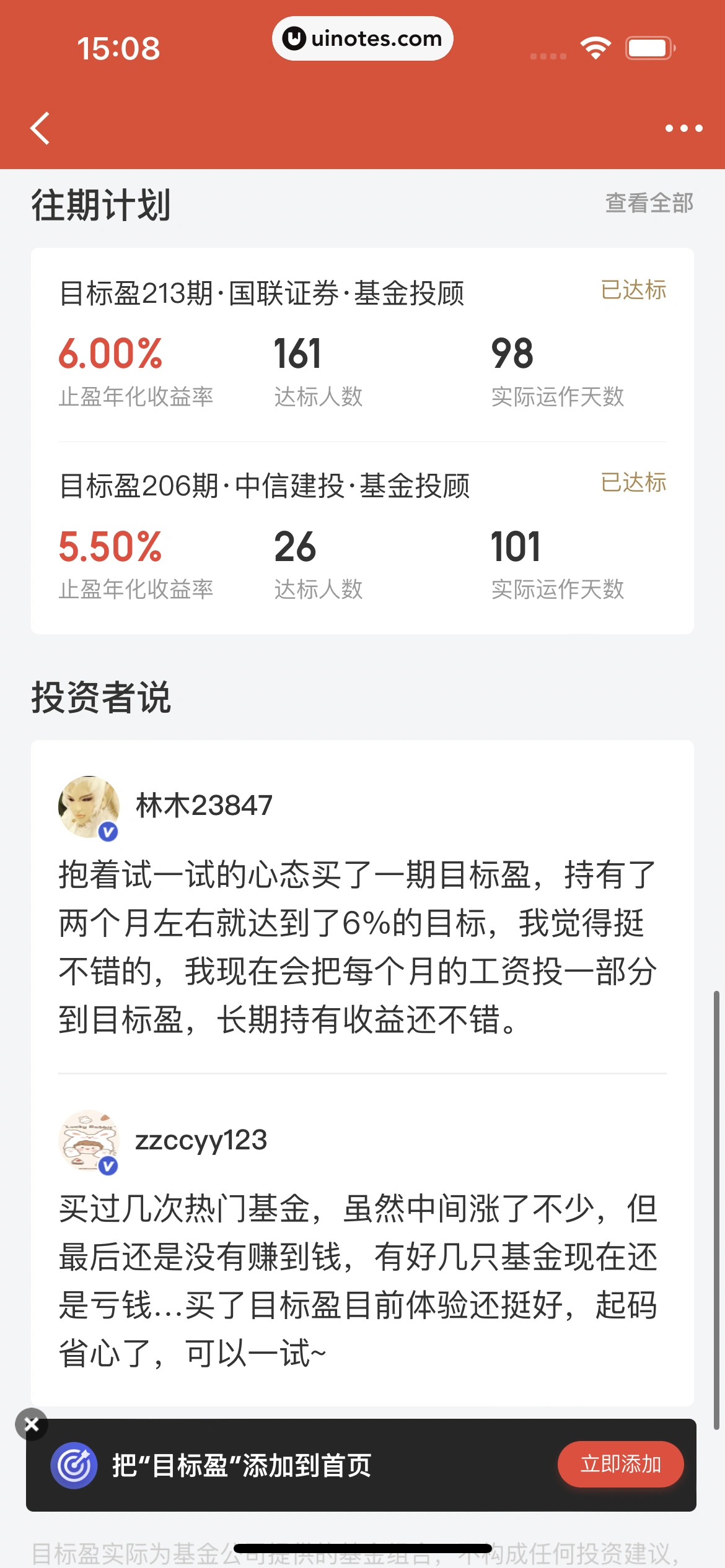Screen dimensions: 725x1568
Task: Open 查看全部 to see all past plans
Action: (648, 202)
